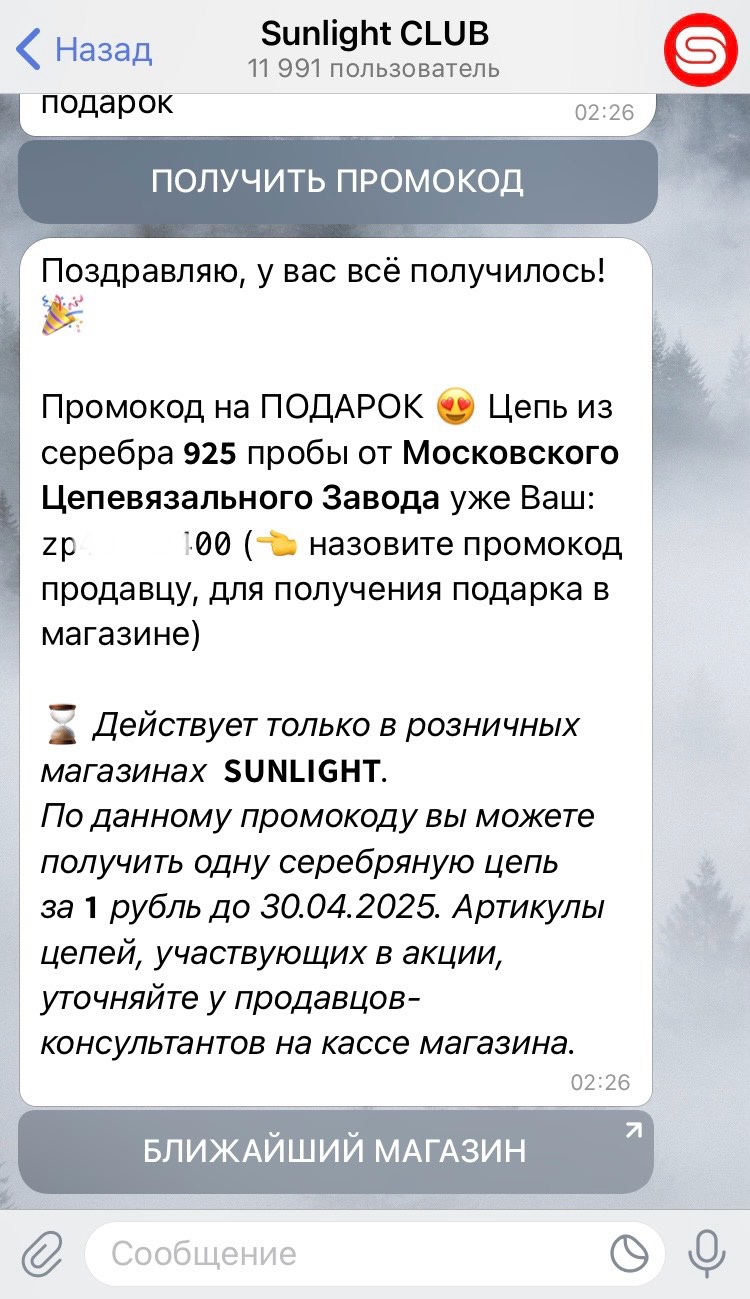Go back using the Назад button
Image resolution: width=750 pixels, height=1299 pixels.
point(84,48)
